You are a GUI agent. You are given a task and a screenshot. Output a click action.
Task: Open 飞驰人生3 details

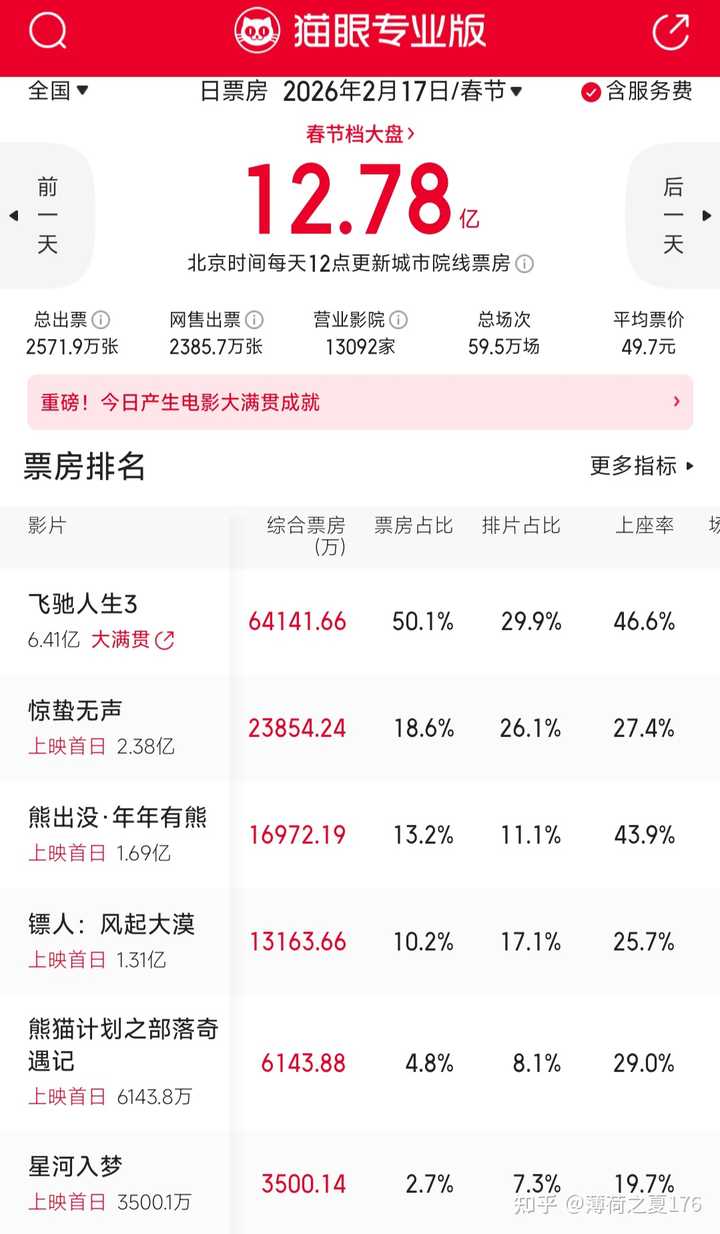[x=83, y=604]
